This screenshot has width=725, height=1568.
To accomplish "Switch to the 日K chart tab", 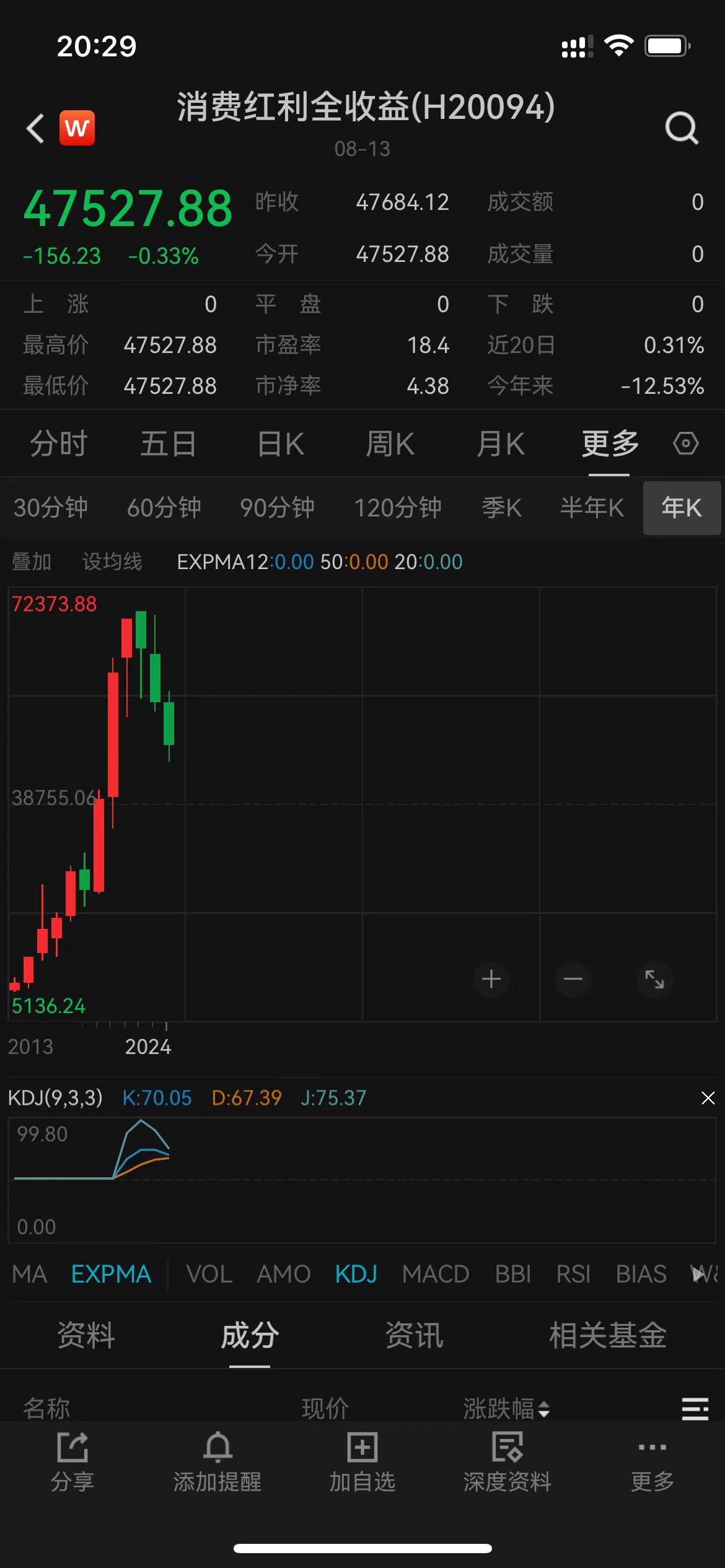I will (281, 444).
